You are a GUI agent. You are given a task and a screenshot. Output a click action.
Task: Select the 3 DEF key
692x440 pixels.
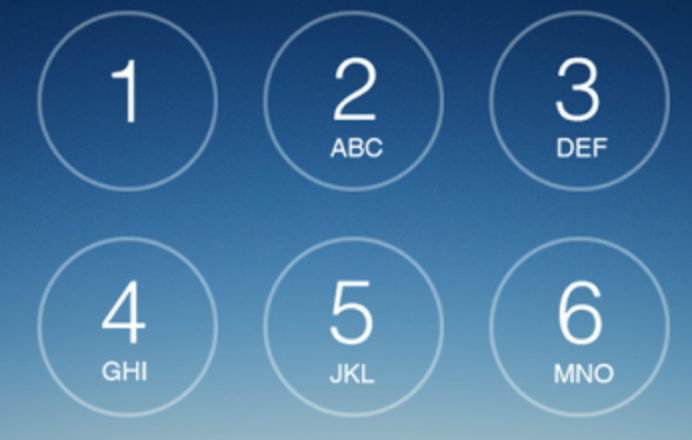pyautogui.click(x=579, y=99)
